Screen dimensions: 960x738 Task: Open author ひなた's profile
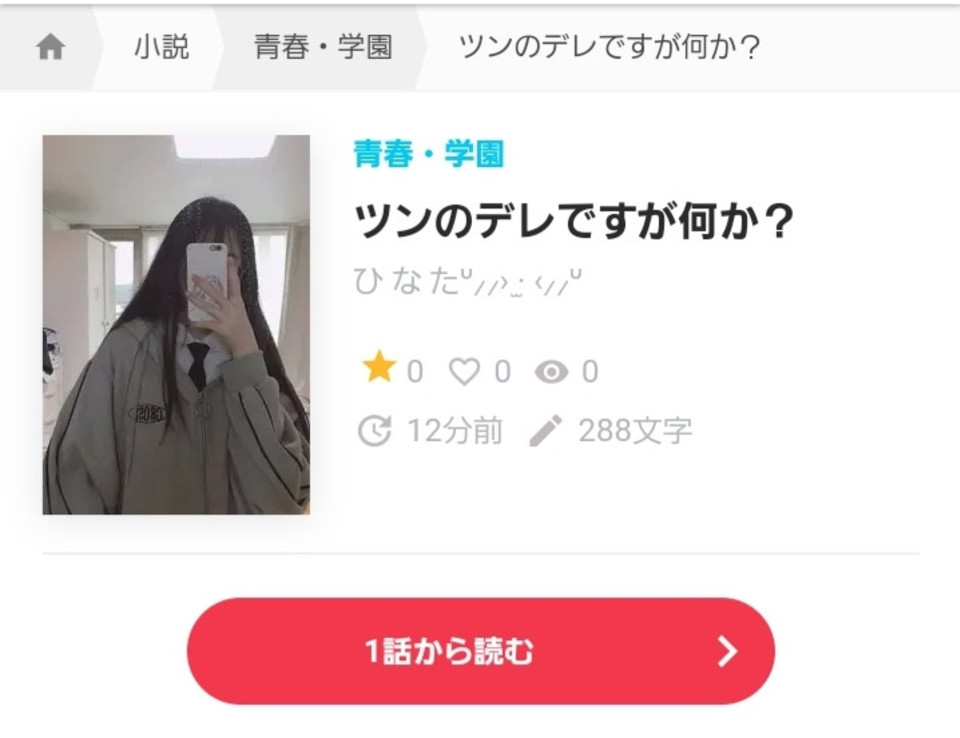pyautogui.click(x=467, y=283)
